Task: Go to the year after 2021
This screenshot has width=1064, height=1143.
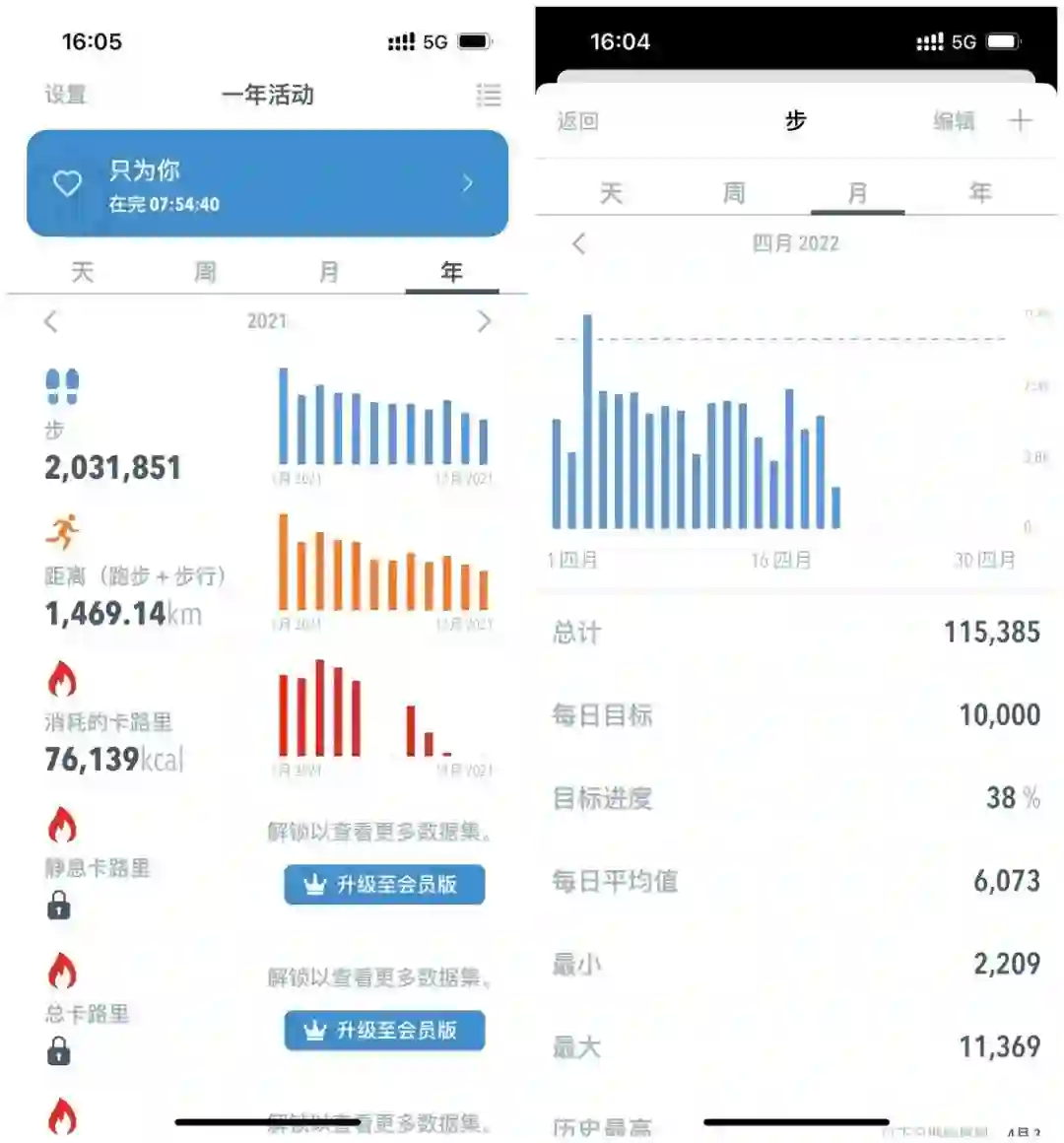Action: point(483,321)
